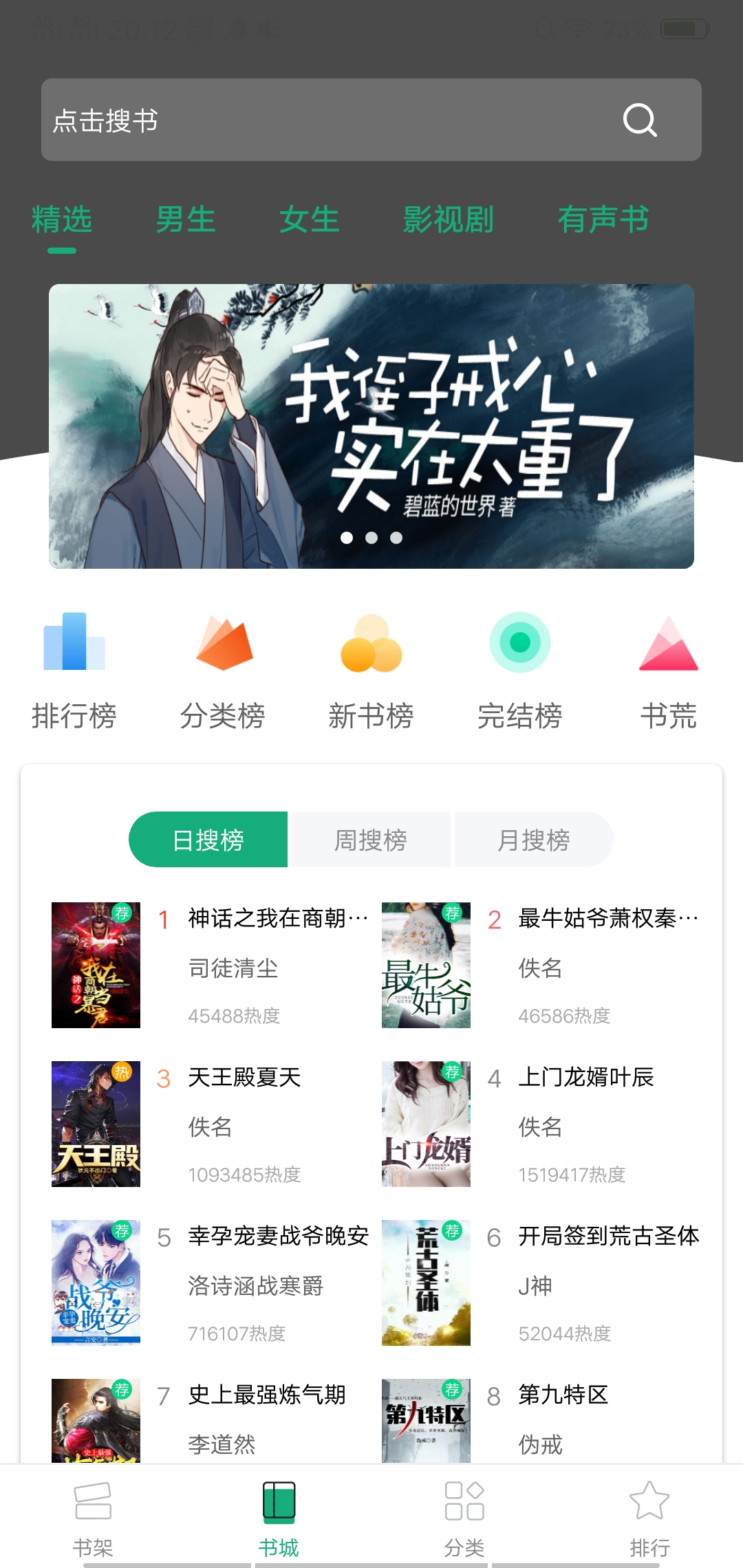Keep 日搜榜 daily ranking selected
The width and height of the screenshot is (743, 1568).
pos(208,839)
